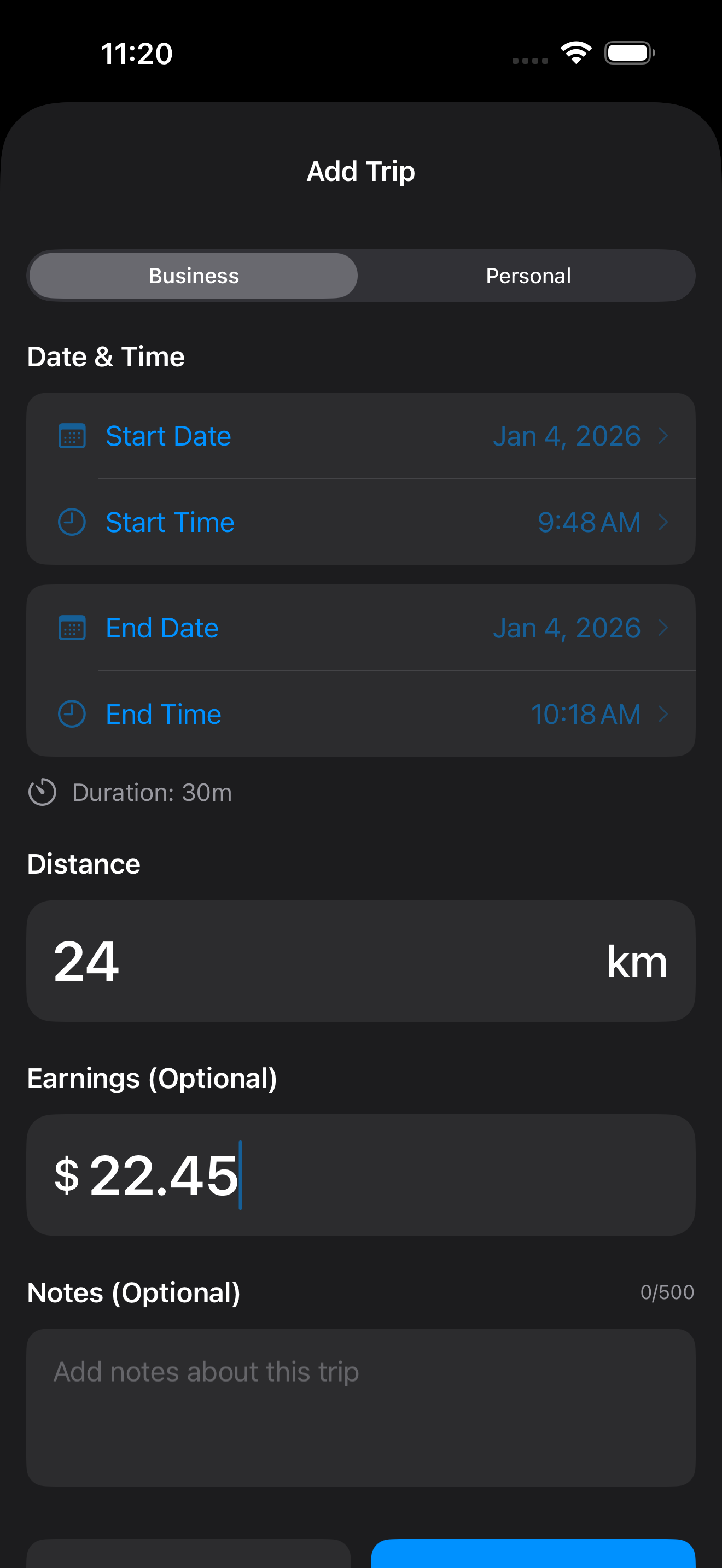Select the Business tab
722x1568 pixels.
pos(193,275)
